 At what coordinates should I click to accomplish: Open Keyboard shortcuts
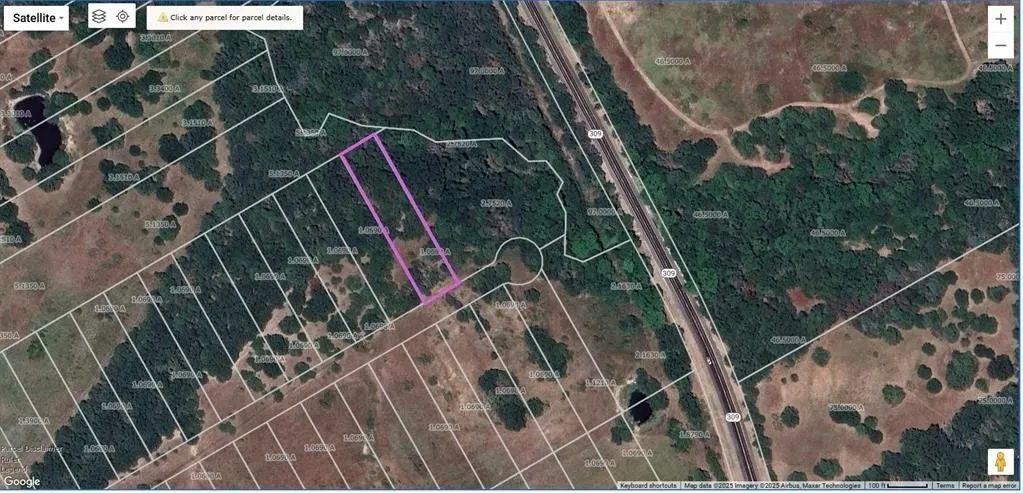coord(648,486)
